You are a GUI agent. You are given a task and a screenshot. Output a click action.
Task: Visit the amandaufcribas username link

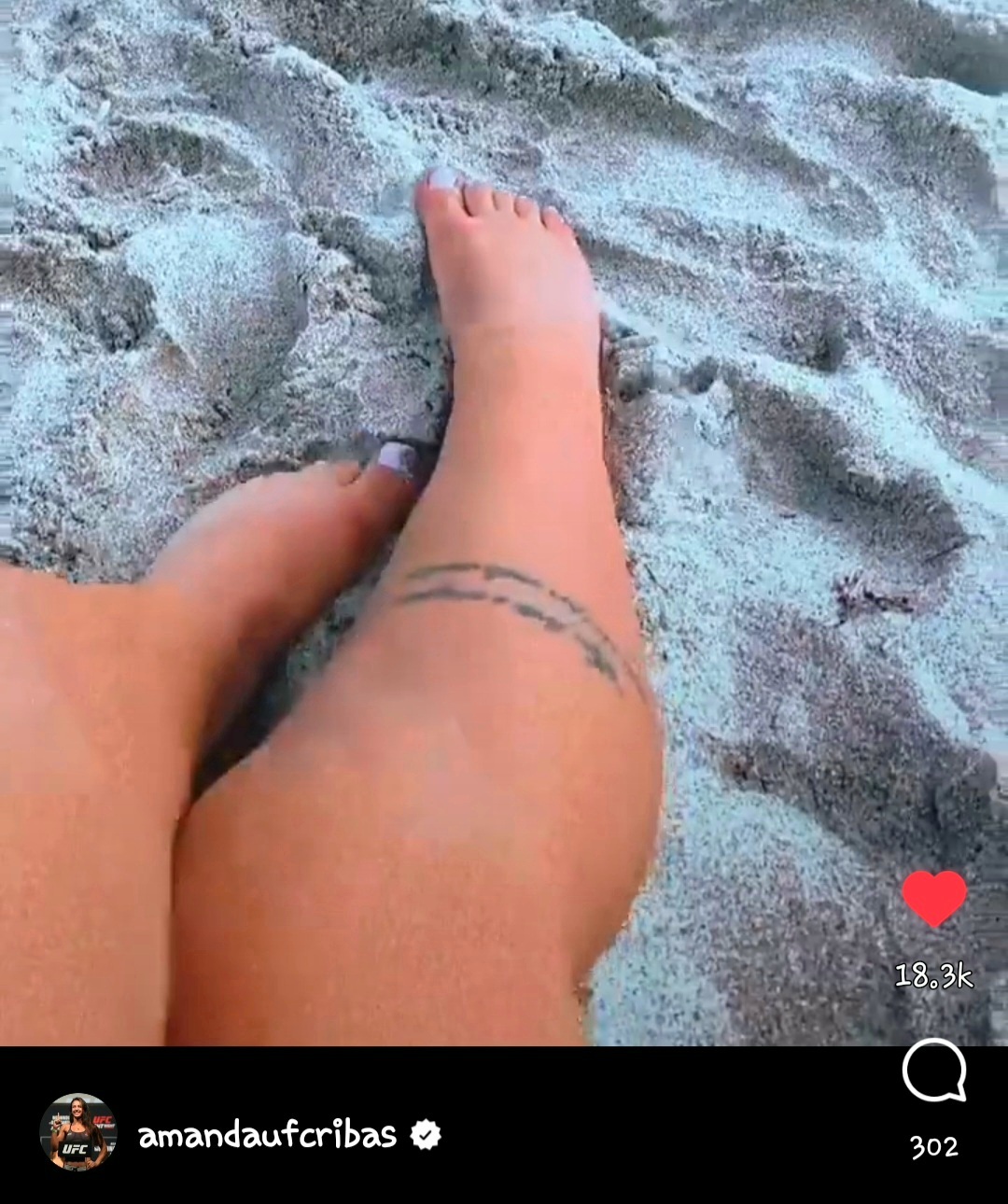[x=267, y=1135]
